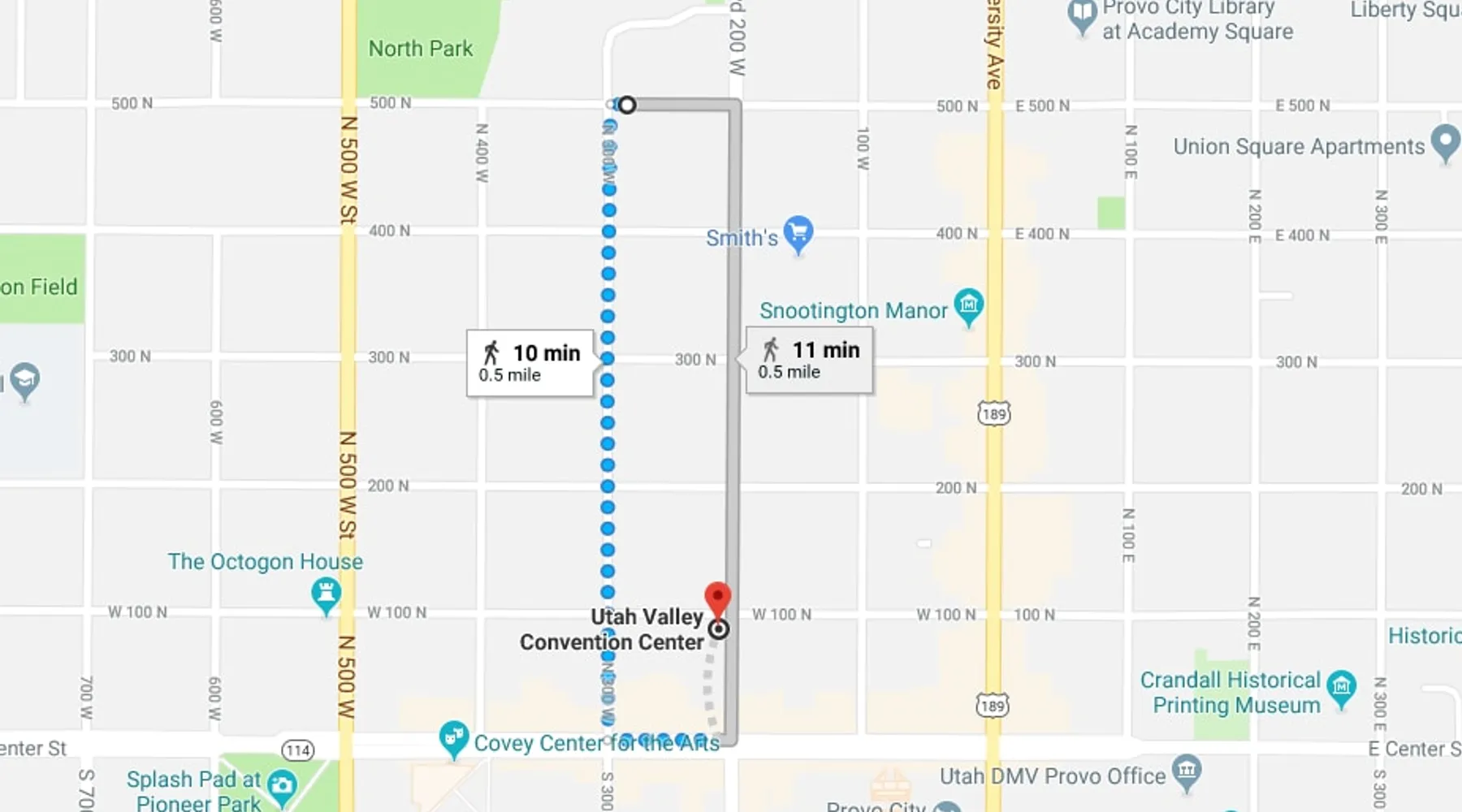Open Snootington Manor museum marker
Viewport: 1462px width, 812px height.
[x=968, y=306]
